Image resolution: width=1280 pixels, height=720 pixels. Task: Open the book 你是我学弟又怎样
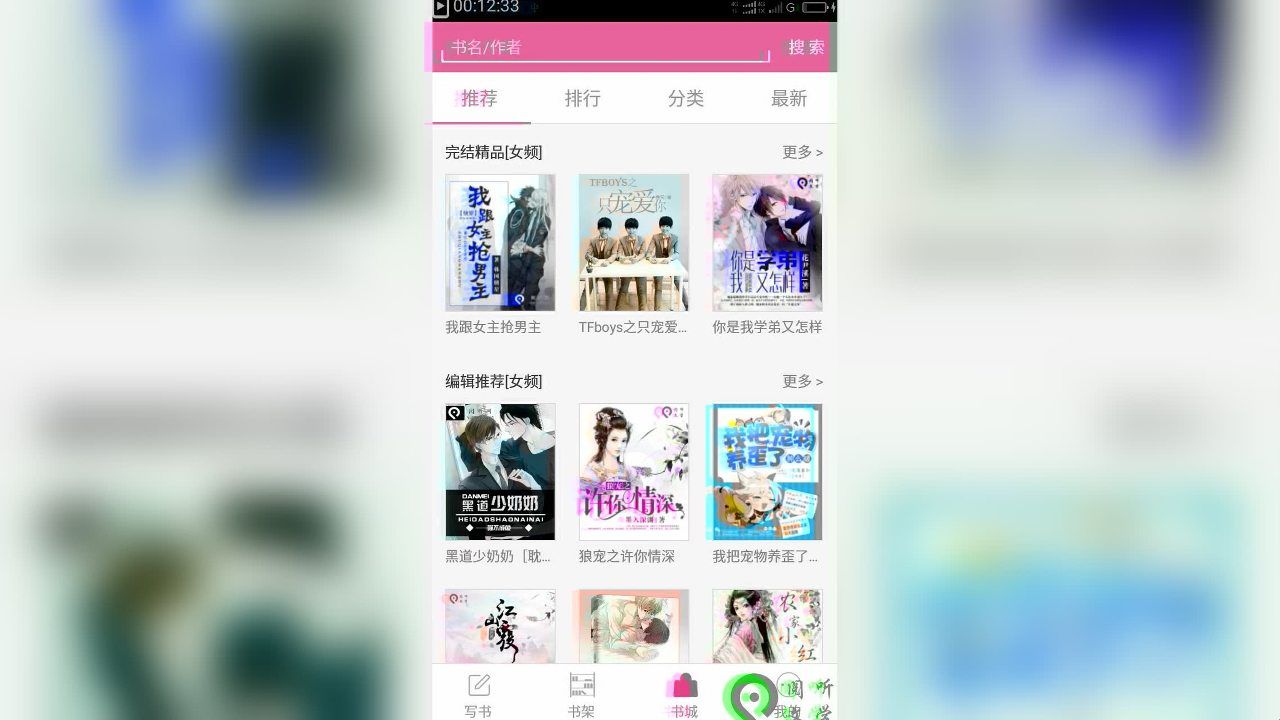(767, 243)
